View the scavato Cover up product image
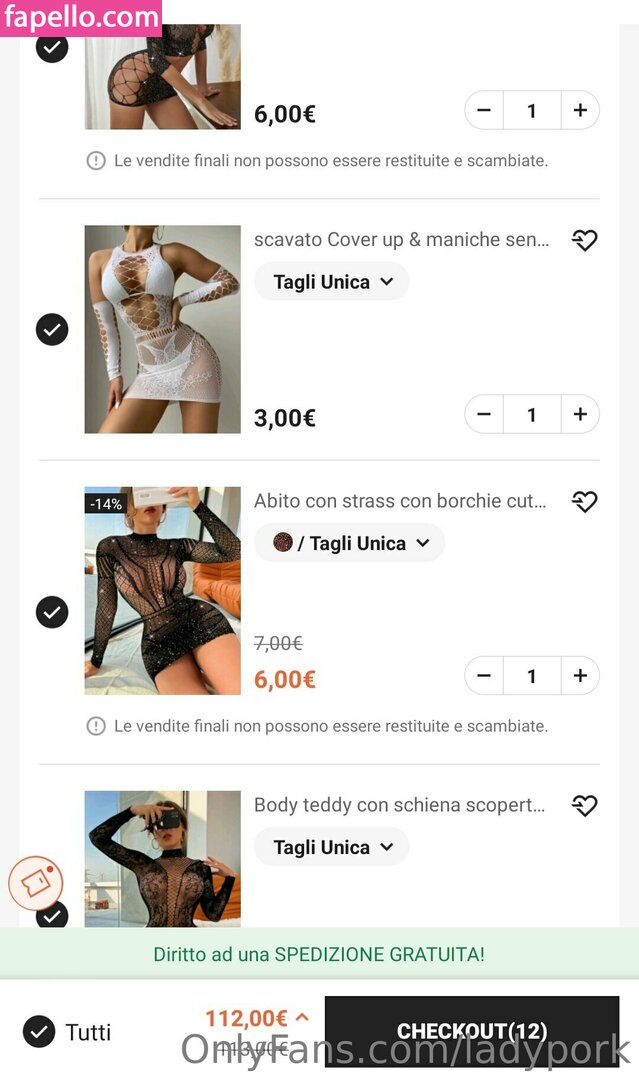Viewport: 639px width, 1080px height. point(162,329)
